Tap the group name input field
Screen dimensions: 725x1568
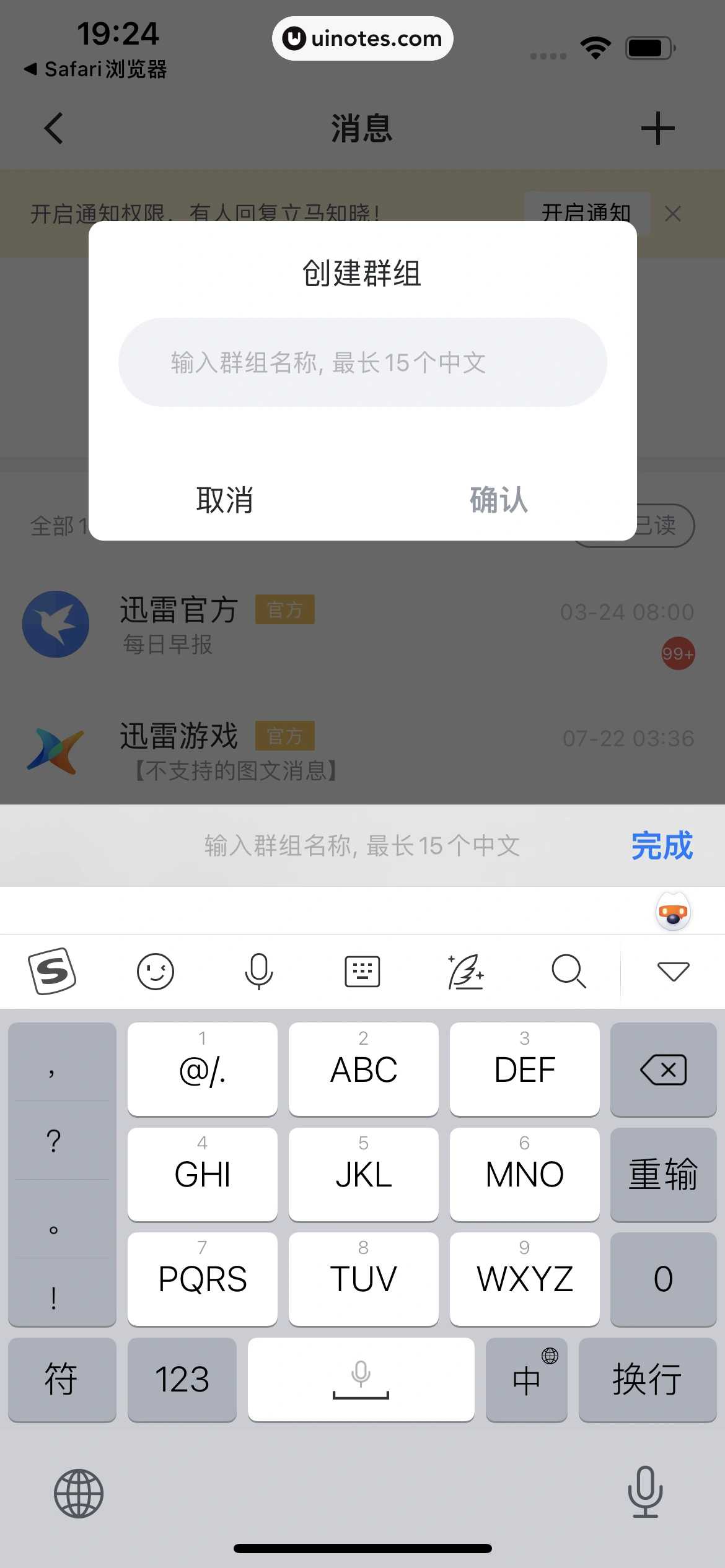click(362, 362)
